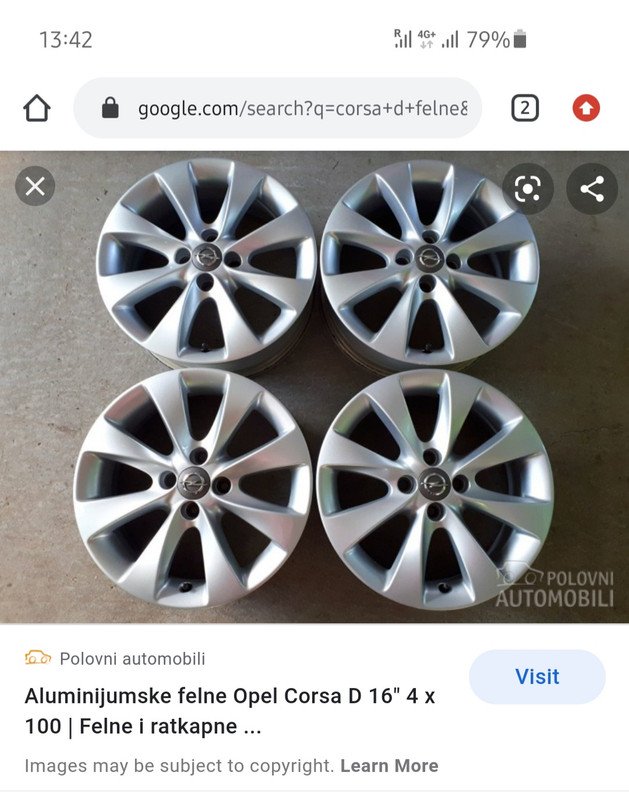The image size is (629, 800).
Task: Open the tab switcher showing 2 tabs
Action: (x=524, y=108)
